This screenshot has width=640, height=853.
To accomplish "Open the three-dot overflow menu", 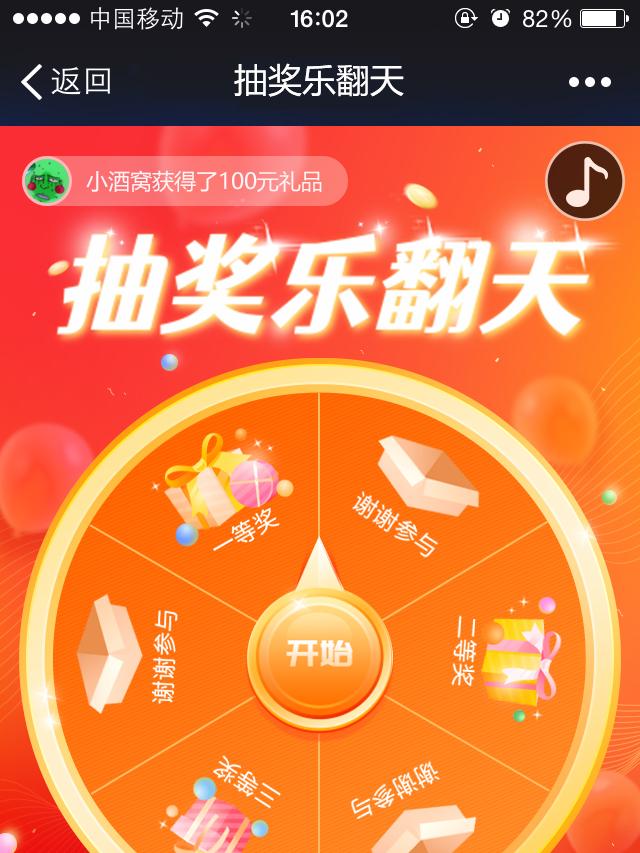I will pyautogui.click(x=589, y=83).
